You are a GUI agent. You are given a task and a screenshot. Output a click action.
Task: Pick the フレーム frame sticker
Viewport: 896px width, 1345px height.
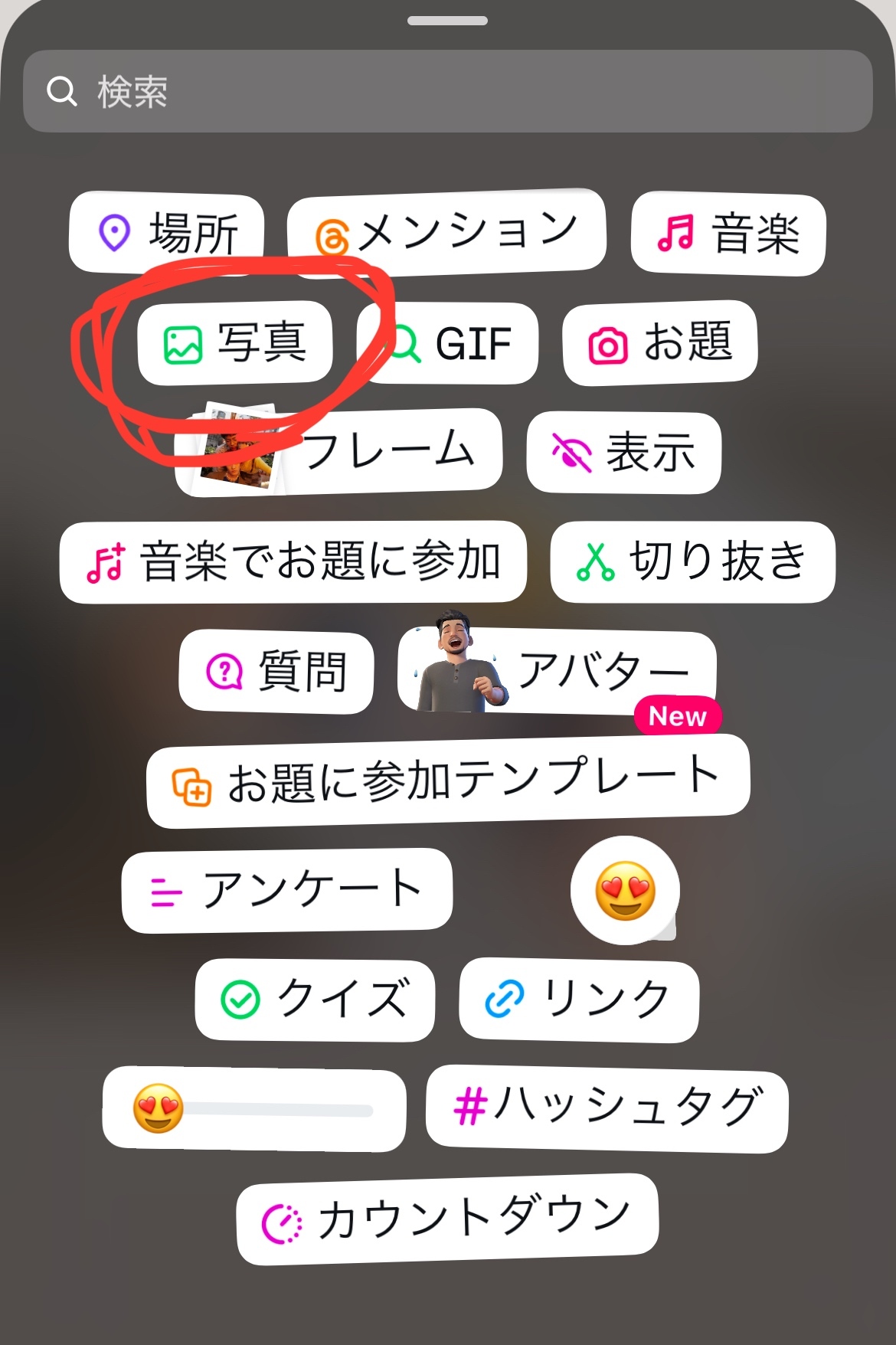point(339,453)
